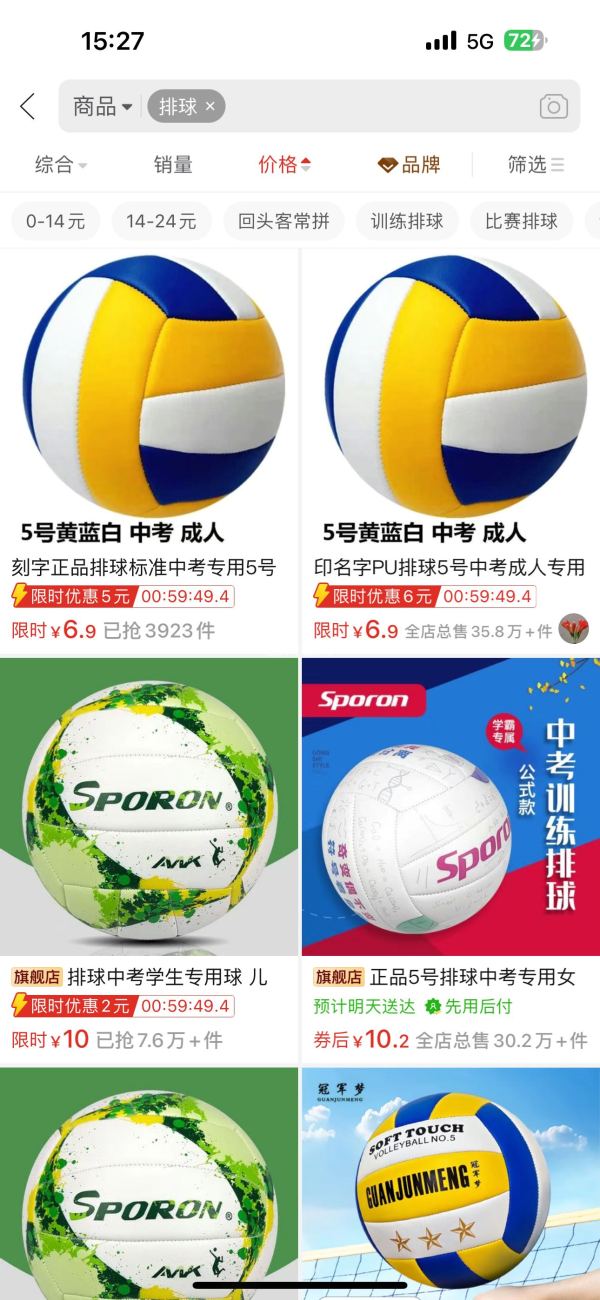The image size is (600, 1300).
Task: Select the 0-14元 price chip
Action: pos(56,221)
